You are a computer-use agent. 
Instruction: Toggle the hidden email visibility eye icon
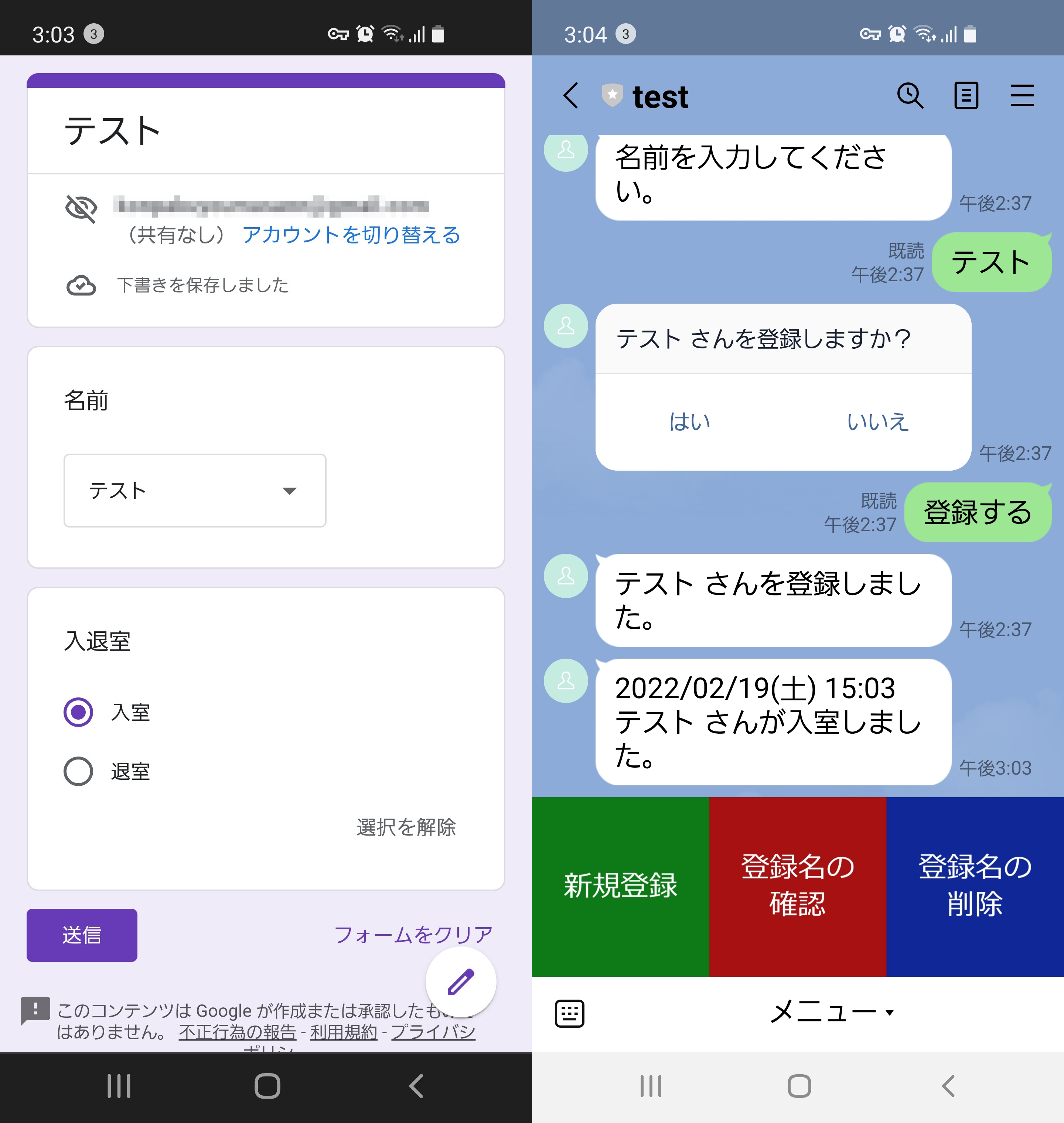(x=81, y=208)
